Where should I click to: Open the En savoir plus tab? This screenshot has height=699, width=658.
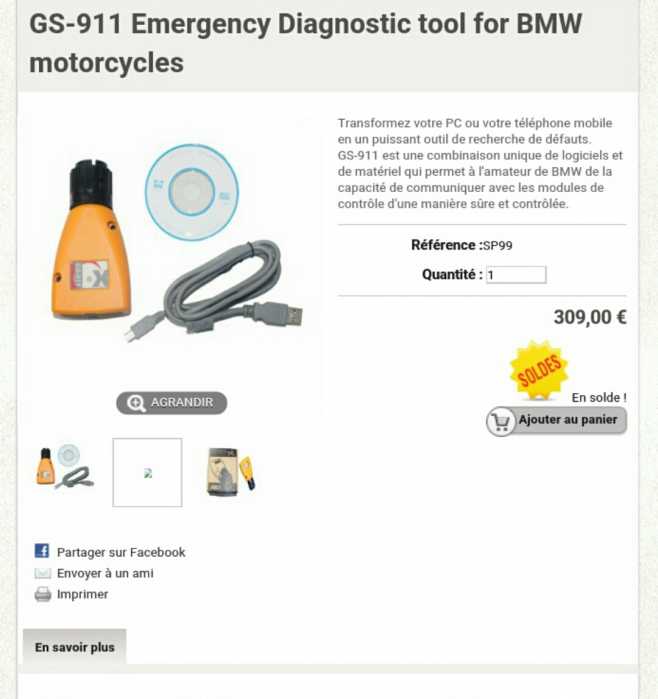pos(75,647)
